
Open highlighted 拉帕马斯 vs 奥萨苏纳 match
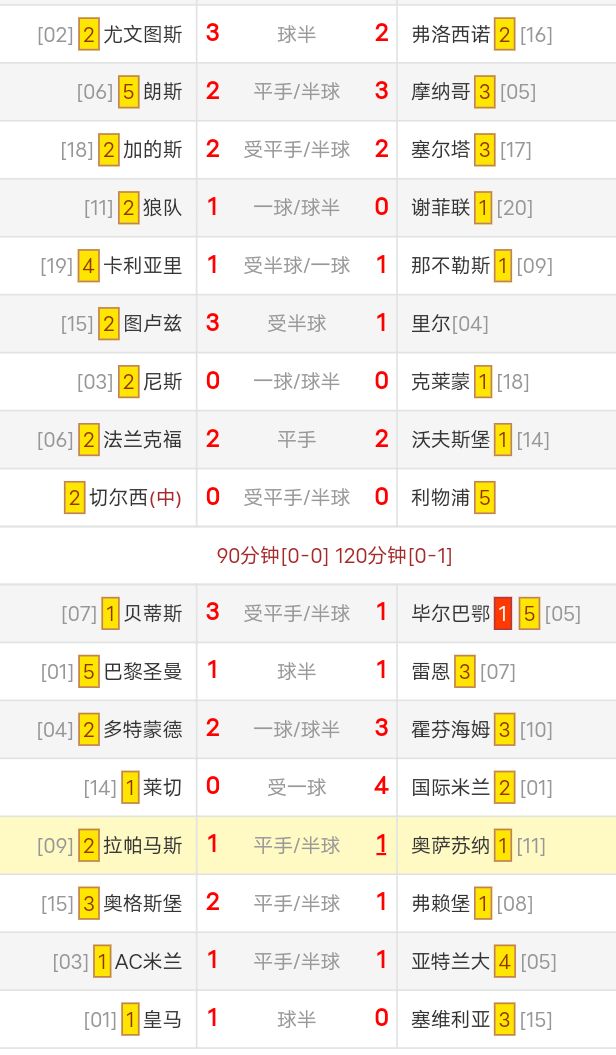pyautogui.click(x=297, y=845)
